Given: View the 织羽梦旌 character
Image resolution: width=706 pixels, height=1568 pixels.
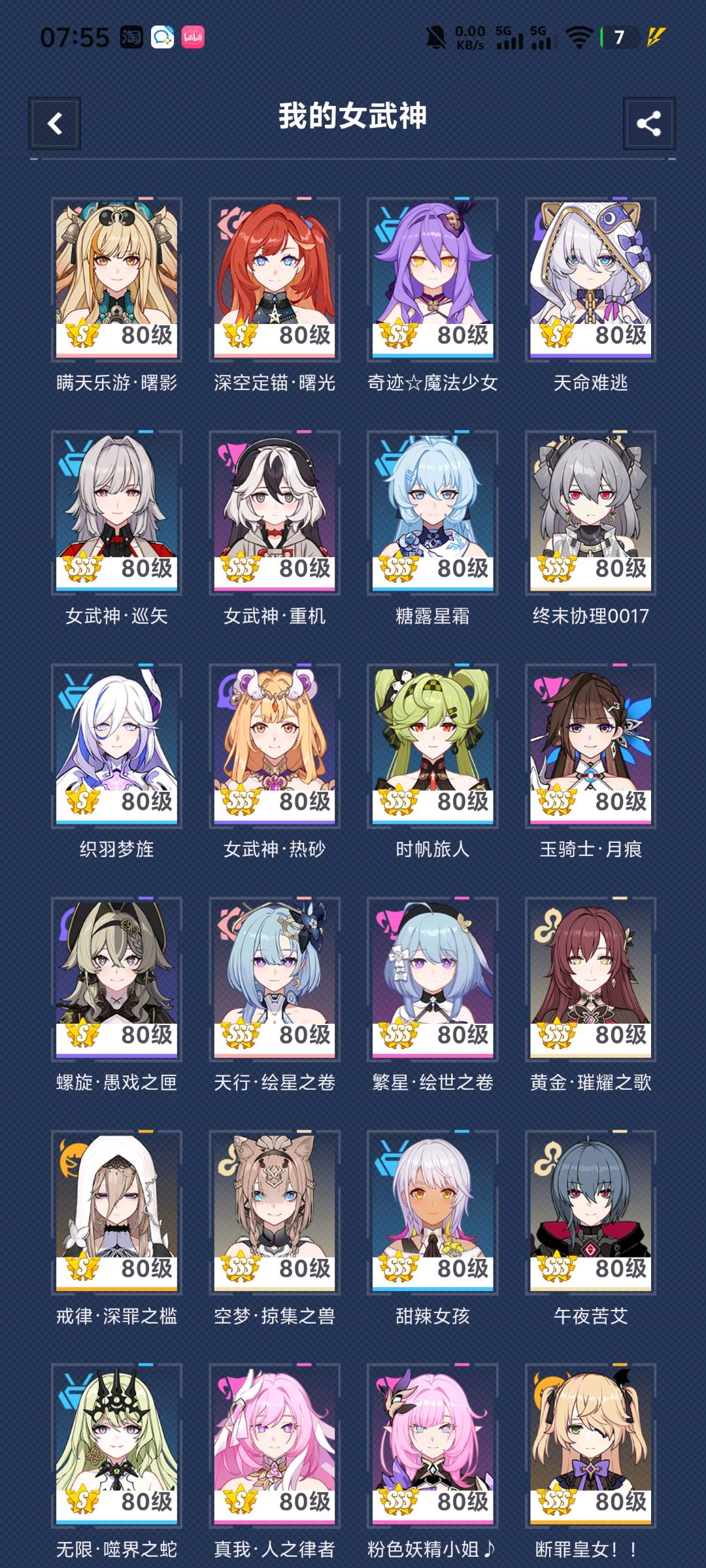Looking at the screenshot, I should (x=116, y=745).
